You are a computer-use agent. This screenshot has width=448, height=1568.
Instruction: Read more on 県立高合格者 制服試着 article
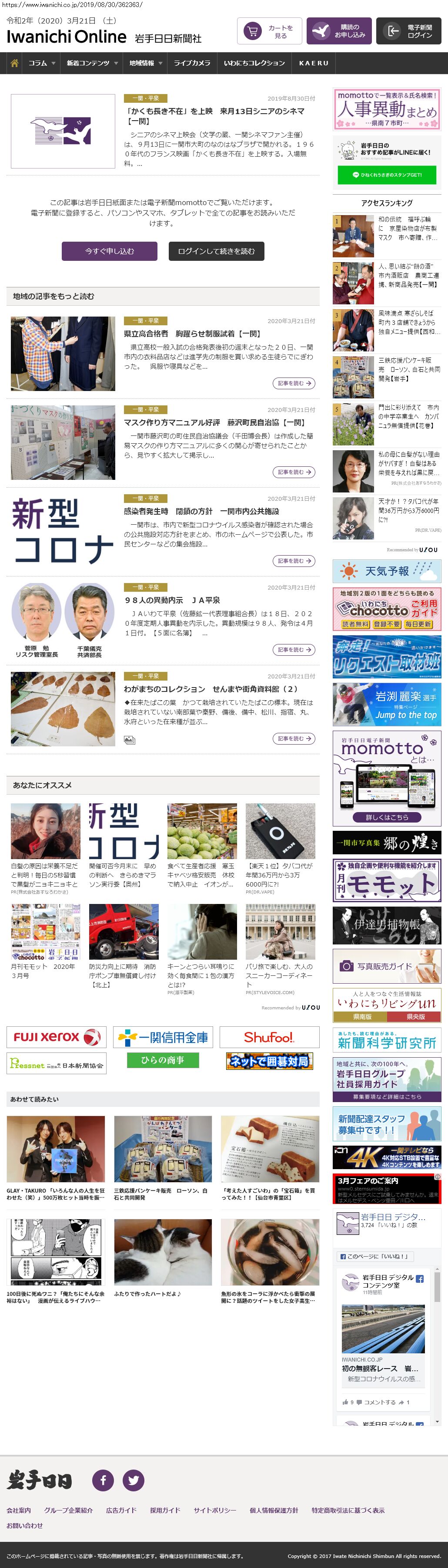(x=294, y=384)
